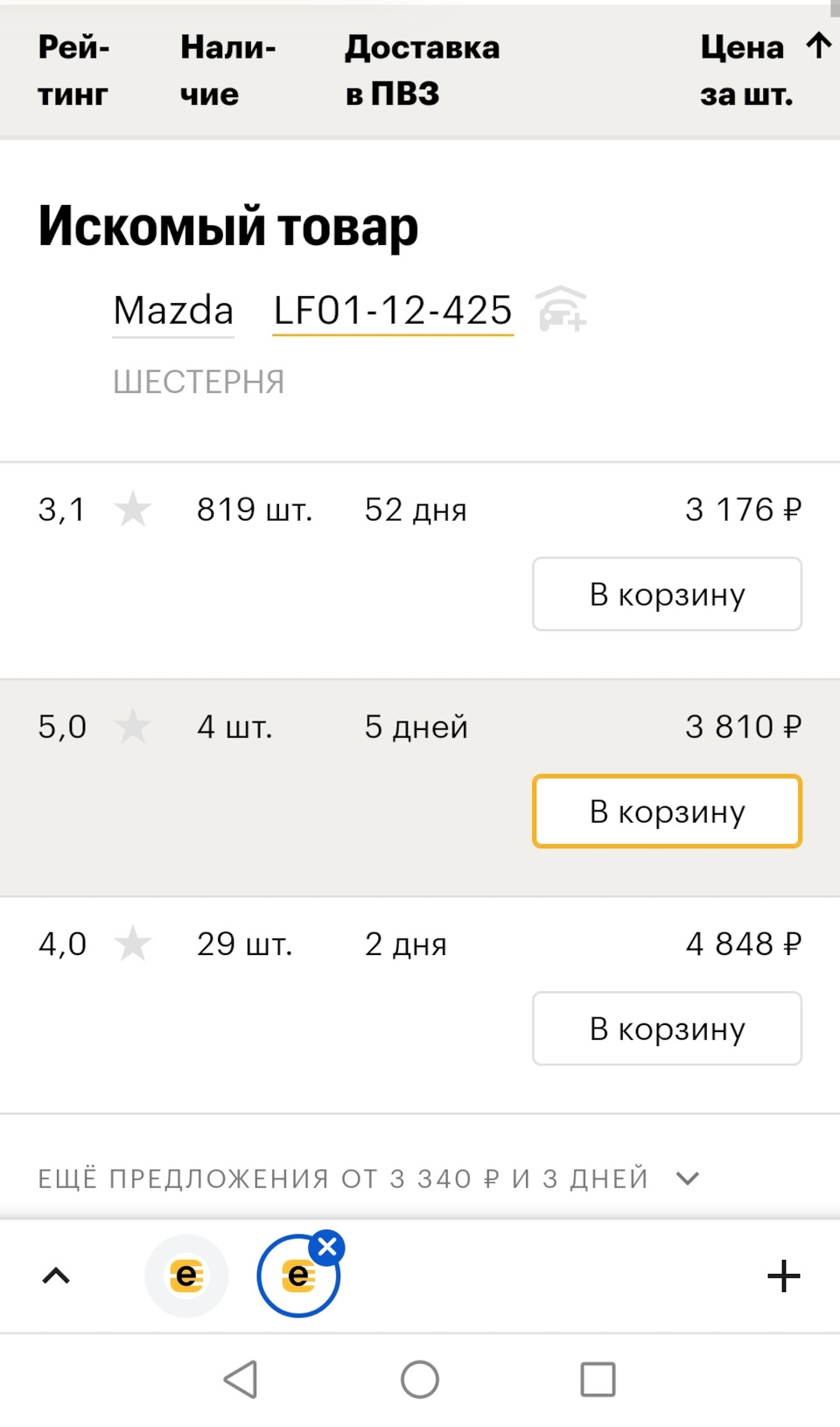Click the star beside rating 5,0

pyautogui.click(x=135, y=725)
